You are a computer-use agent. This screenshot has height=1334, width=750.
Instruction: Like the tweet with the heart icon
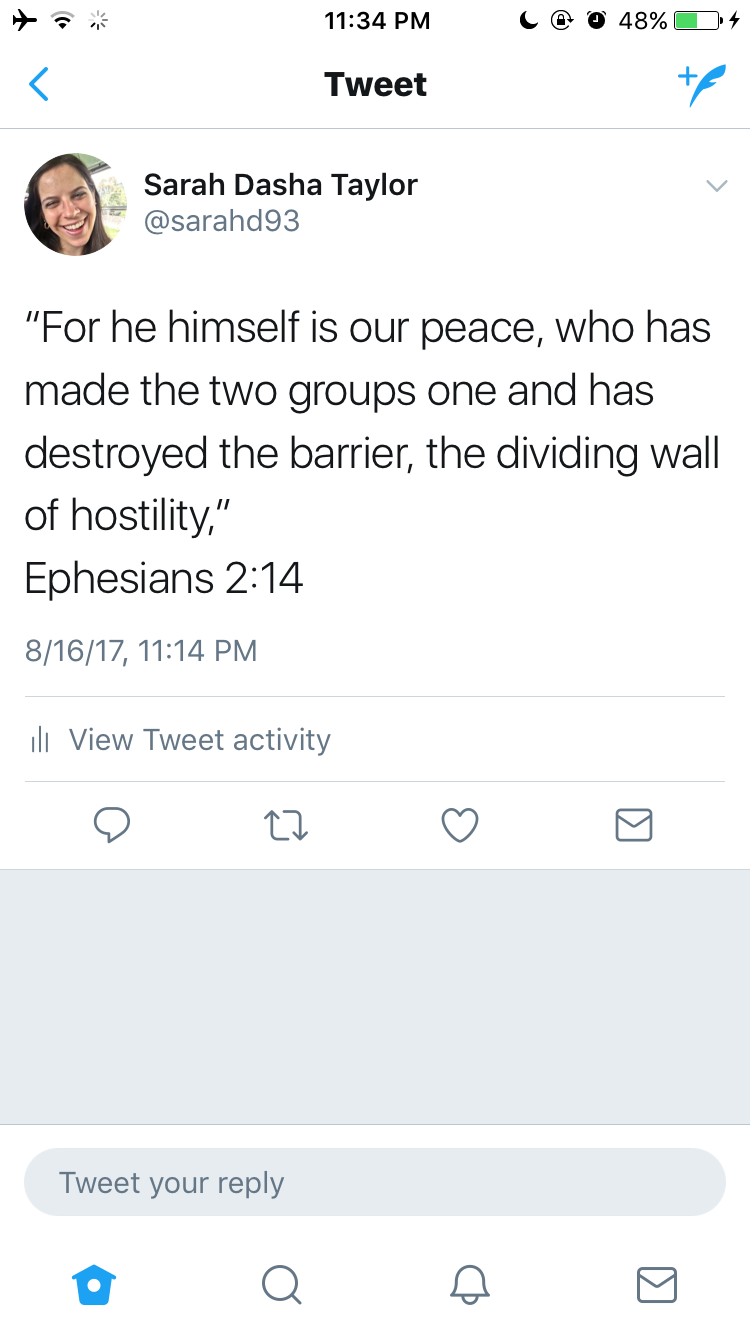(x=460, y=825)
